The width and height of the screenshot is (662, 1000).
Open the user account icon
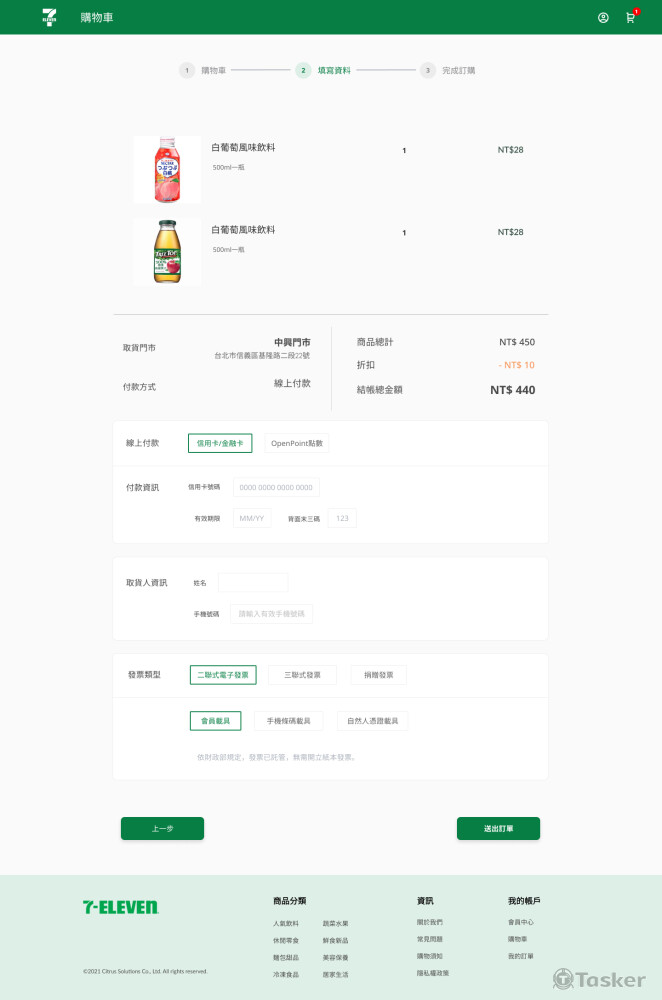(603, 17)
